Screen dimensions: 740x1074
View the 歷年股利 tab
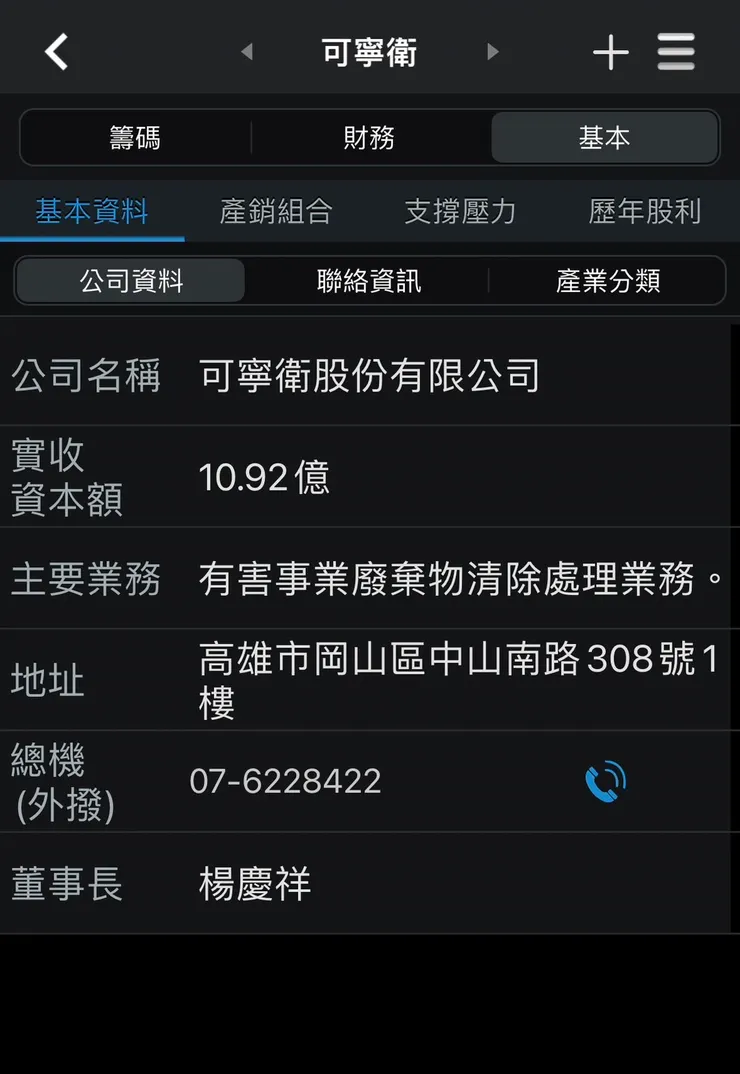click(x=642, y=212)
